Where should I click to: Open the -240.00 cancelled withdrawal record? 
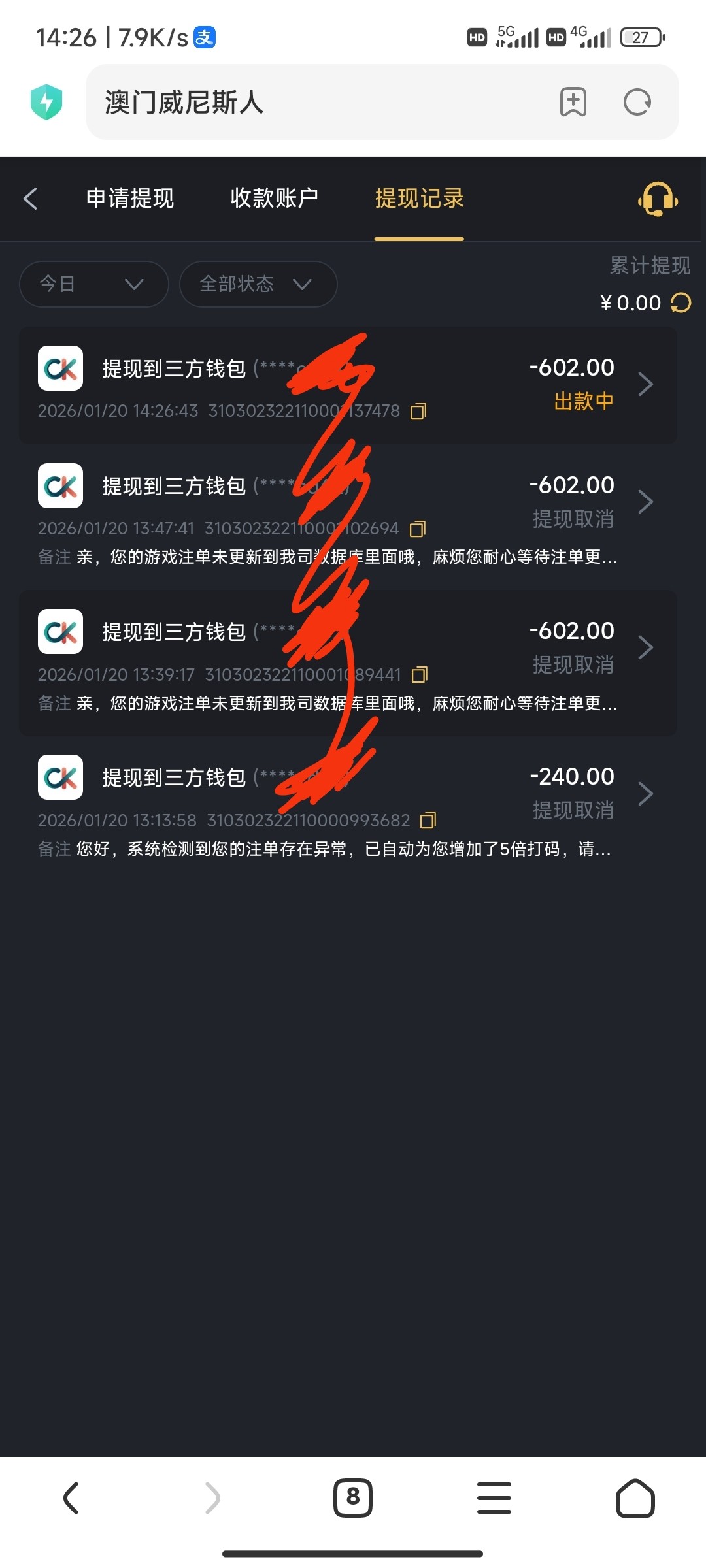[645, 793]
